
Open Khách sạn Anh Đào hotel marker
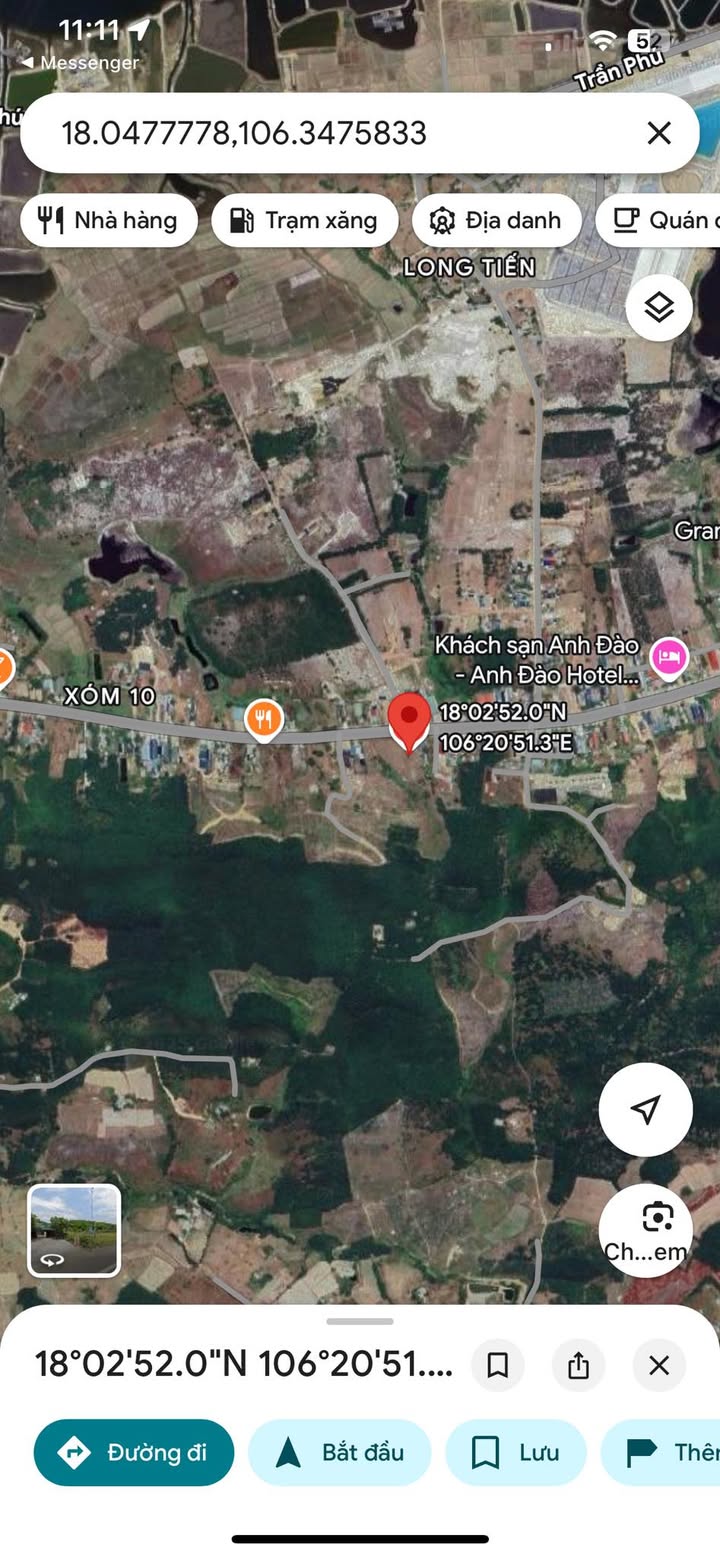click(667, 657)
